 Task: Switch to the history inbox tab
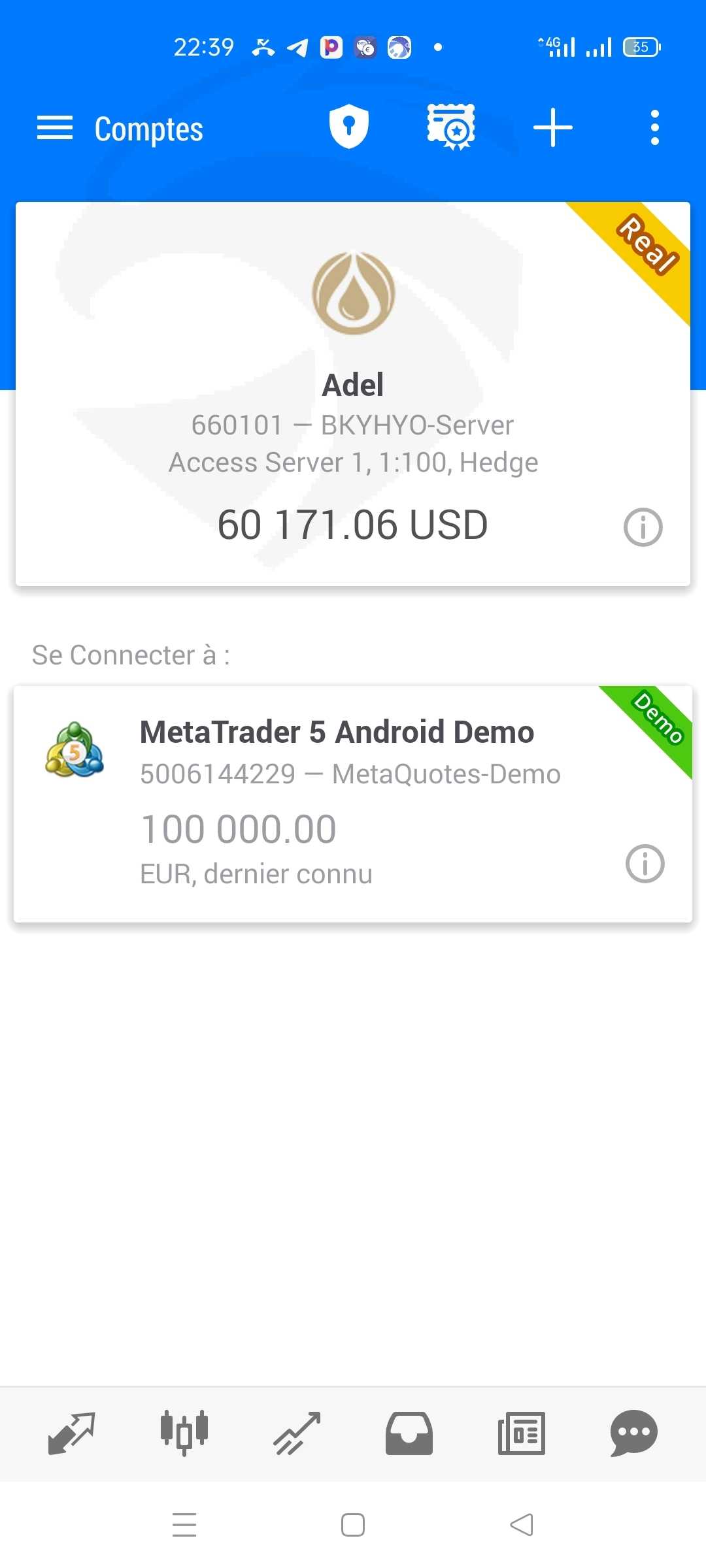[409, 1433]
